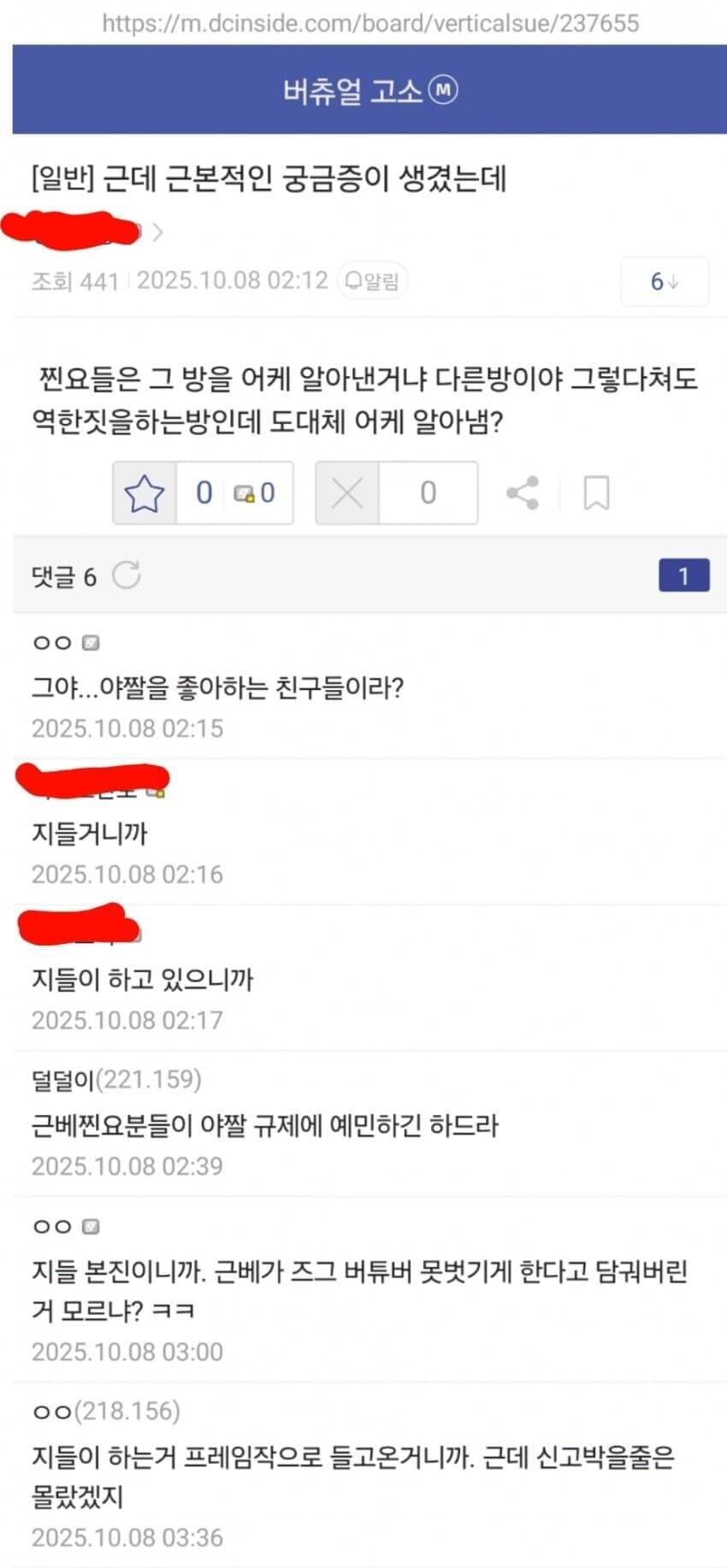Share this post

pyautogui.click(x=522, y=493)
